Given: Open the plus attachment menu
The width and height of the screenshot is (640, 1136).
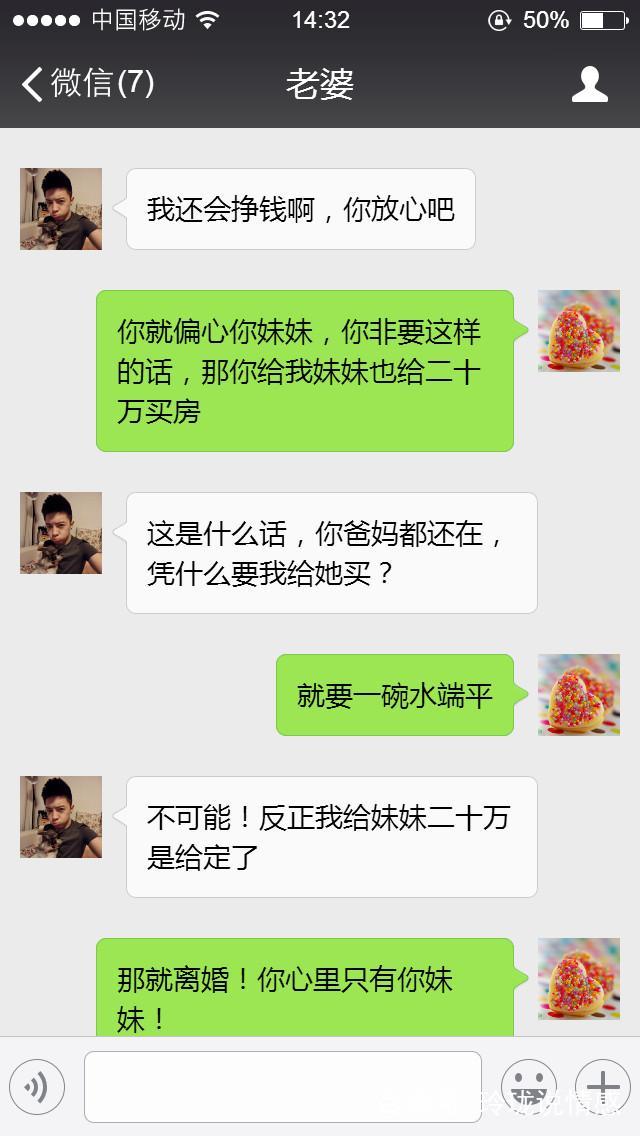Looking at the screenshot, I should point(602,1087).
